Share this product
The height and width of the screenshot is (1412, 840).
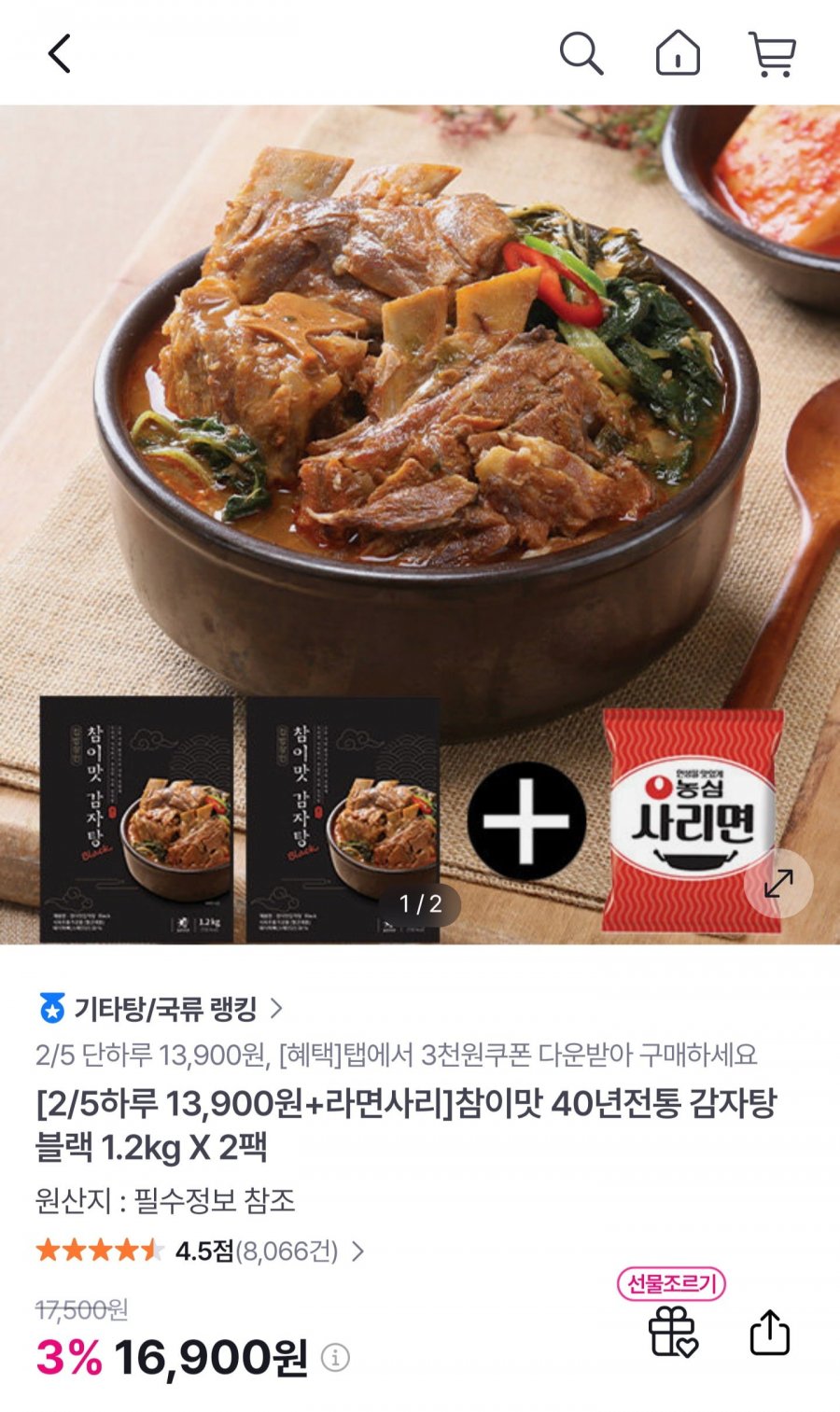pyautogui.click(x=769, y=1332)
